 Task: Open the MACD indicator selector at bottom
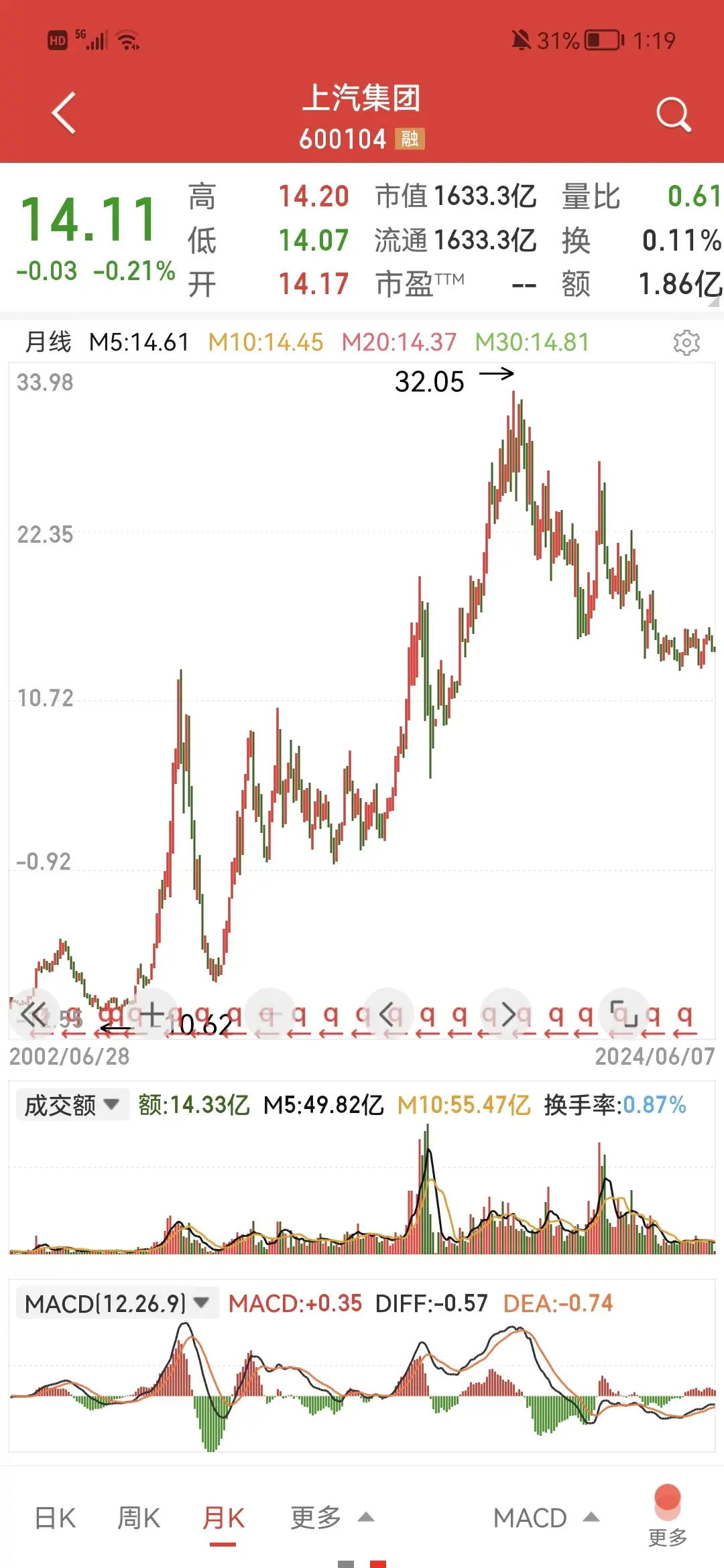pos(546,1518)
